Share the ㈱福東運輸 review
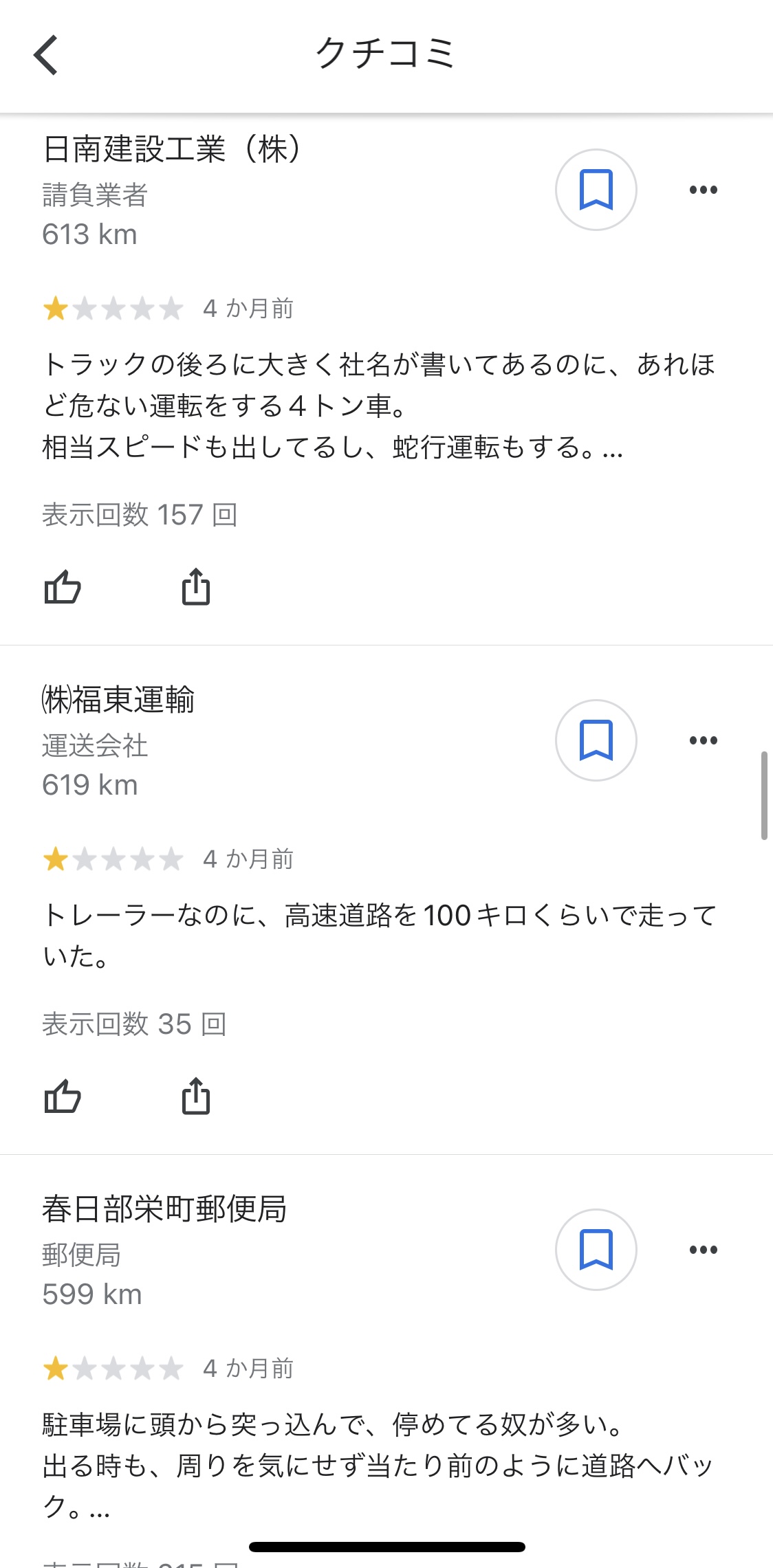The width and height of the screenshot is (773, 1568). pyautogui.click(x=196, y=1096)
